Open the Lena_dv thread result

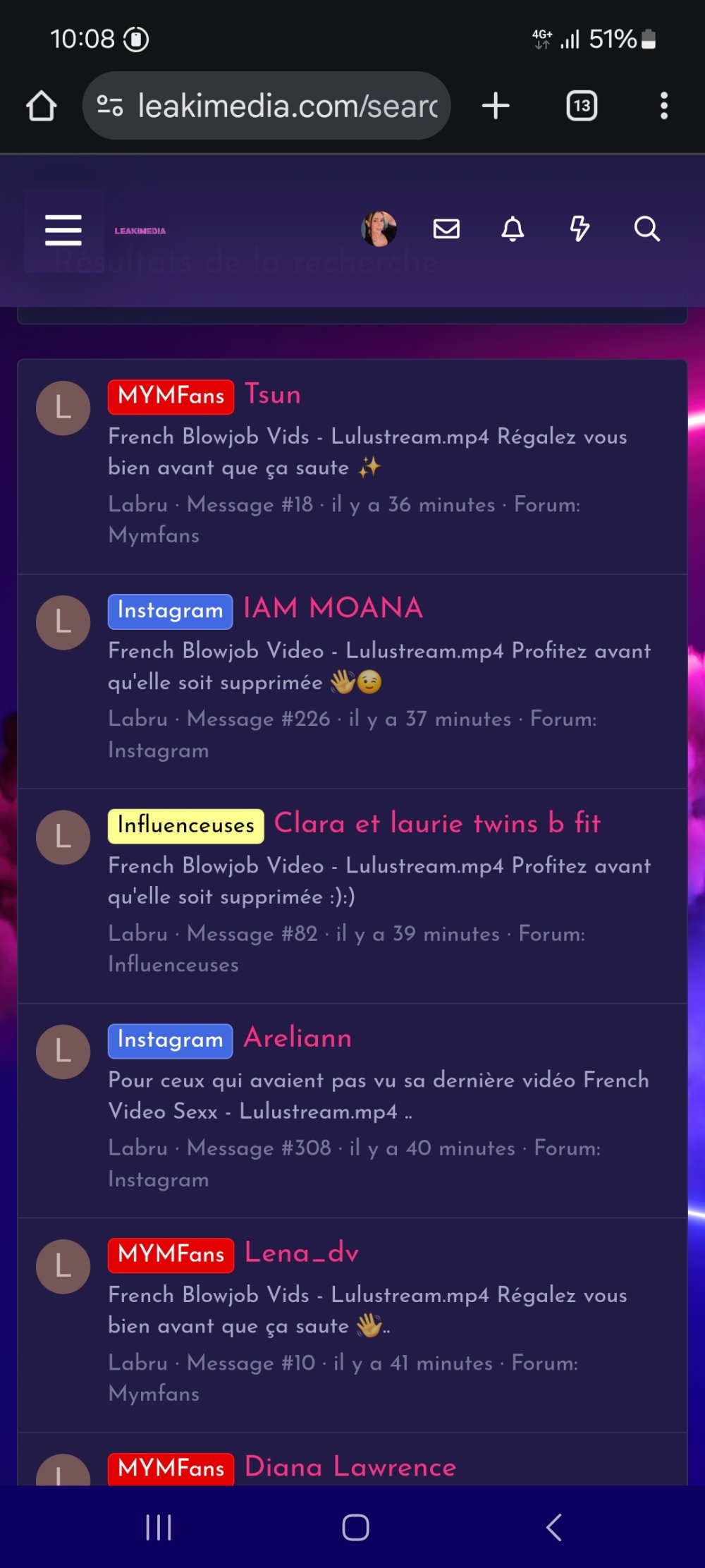click(x=302, y=1253)
